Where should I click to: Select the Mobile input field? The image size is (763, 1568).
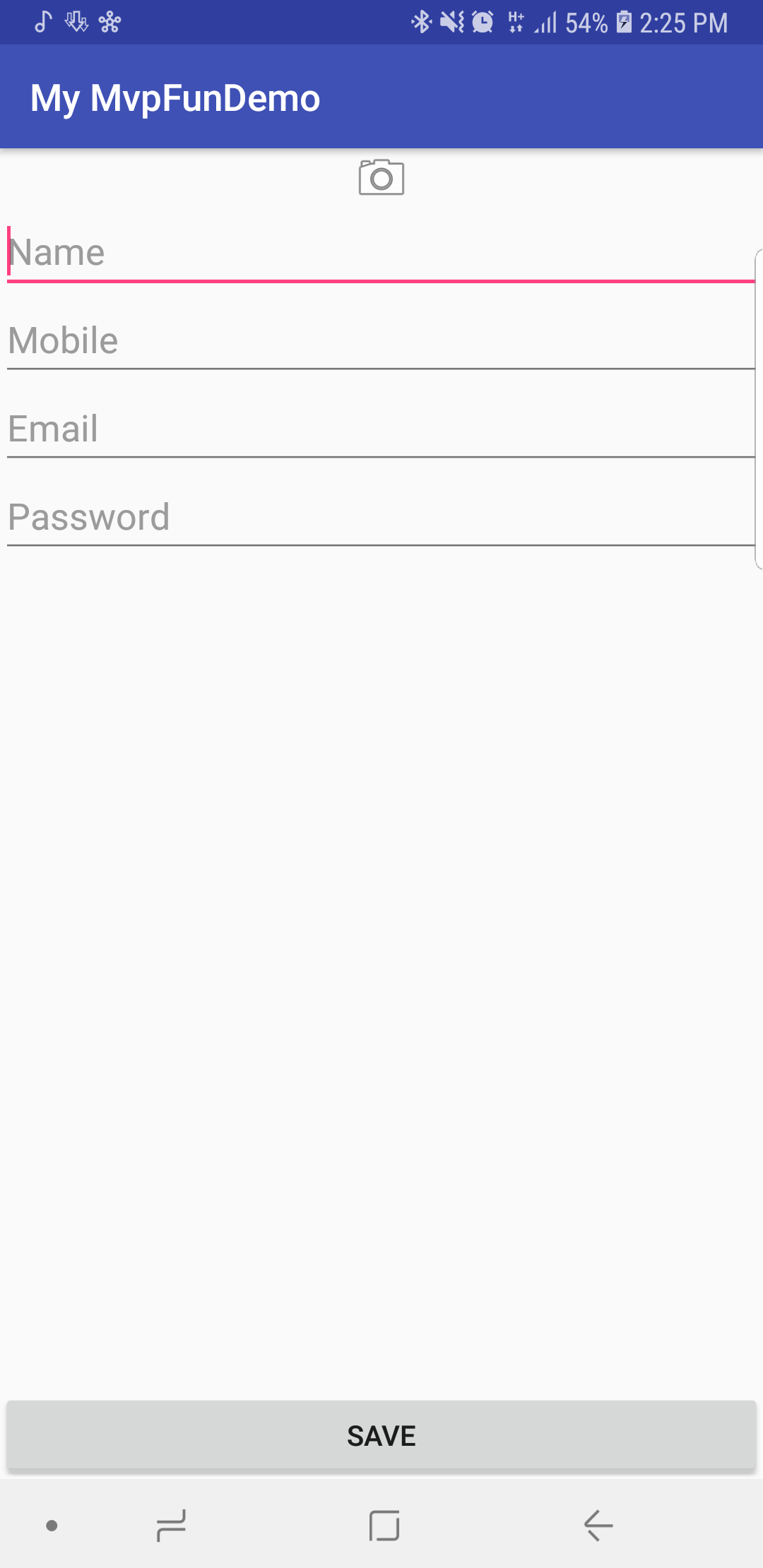pyautogui.click(x=381, y=341)
